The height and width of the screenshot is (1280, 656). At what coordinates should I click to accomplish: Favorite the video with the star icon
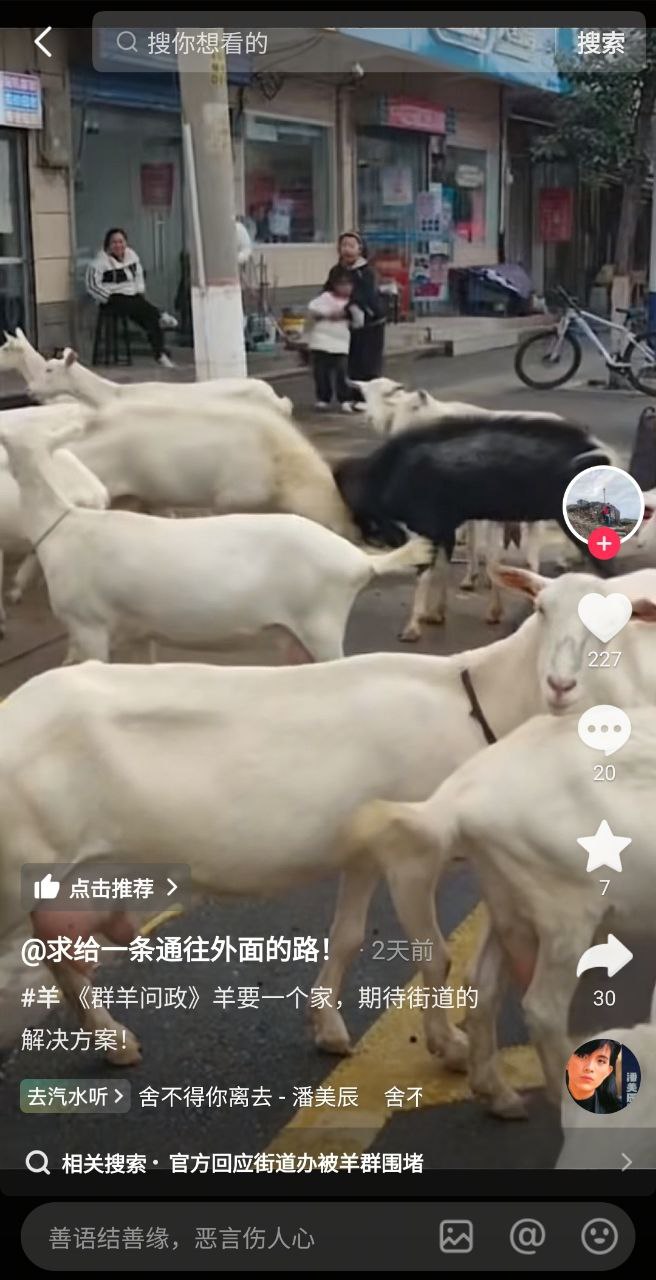[604, 847]
